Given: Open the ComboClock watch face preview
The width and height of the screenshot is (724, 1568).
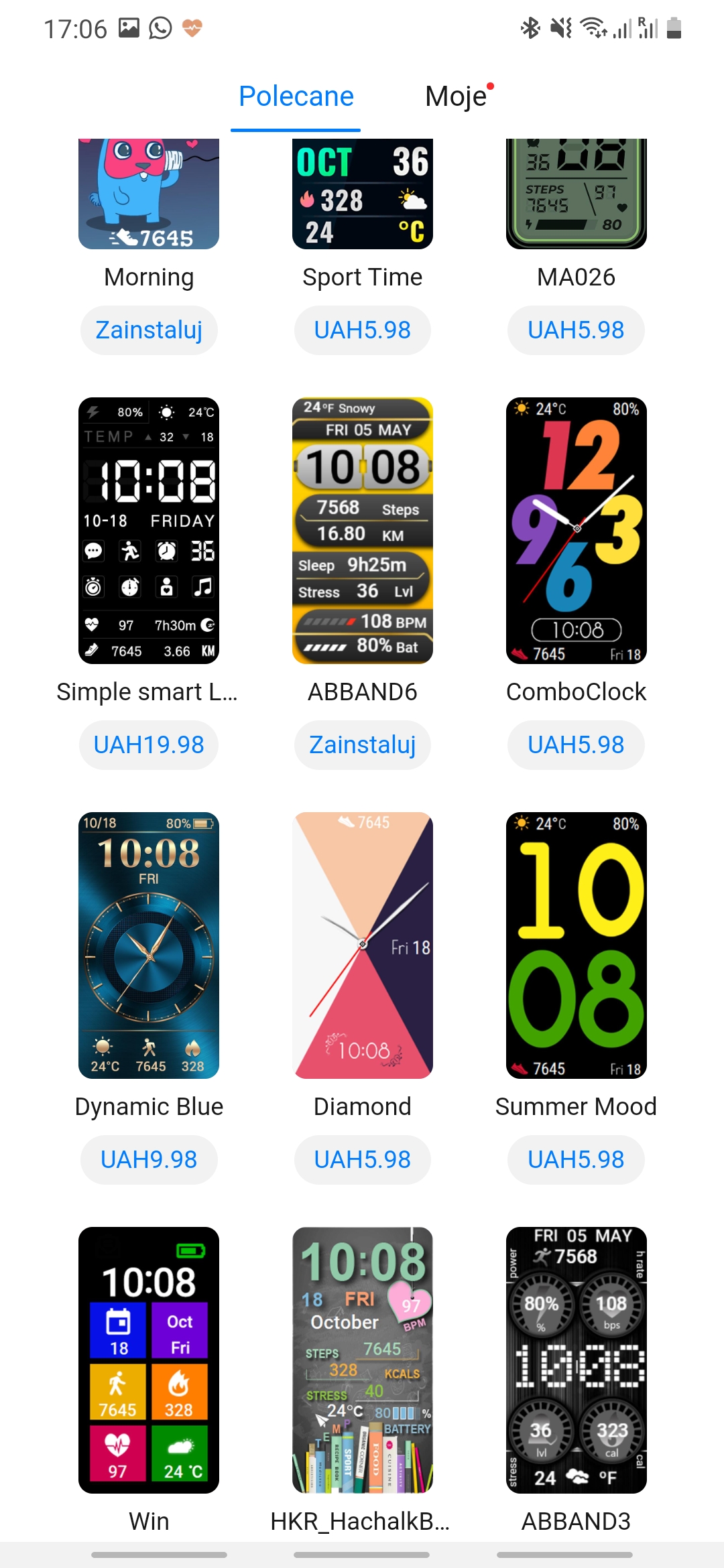Looking at the screenshot, I should (x=576, y=530).
